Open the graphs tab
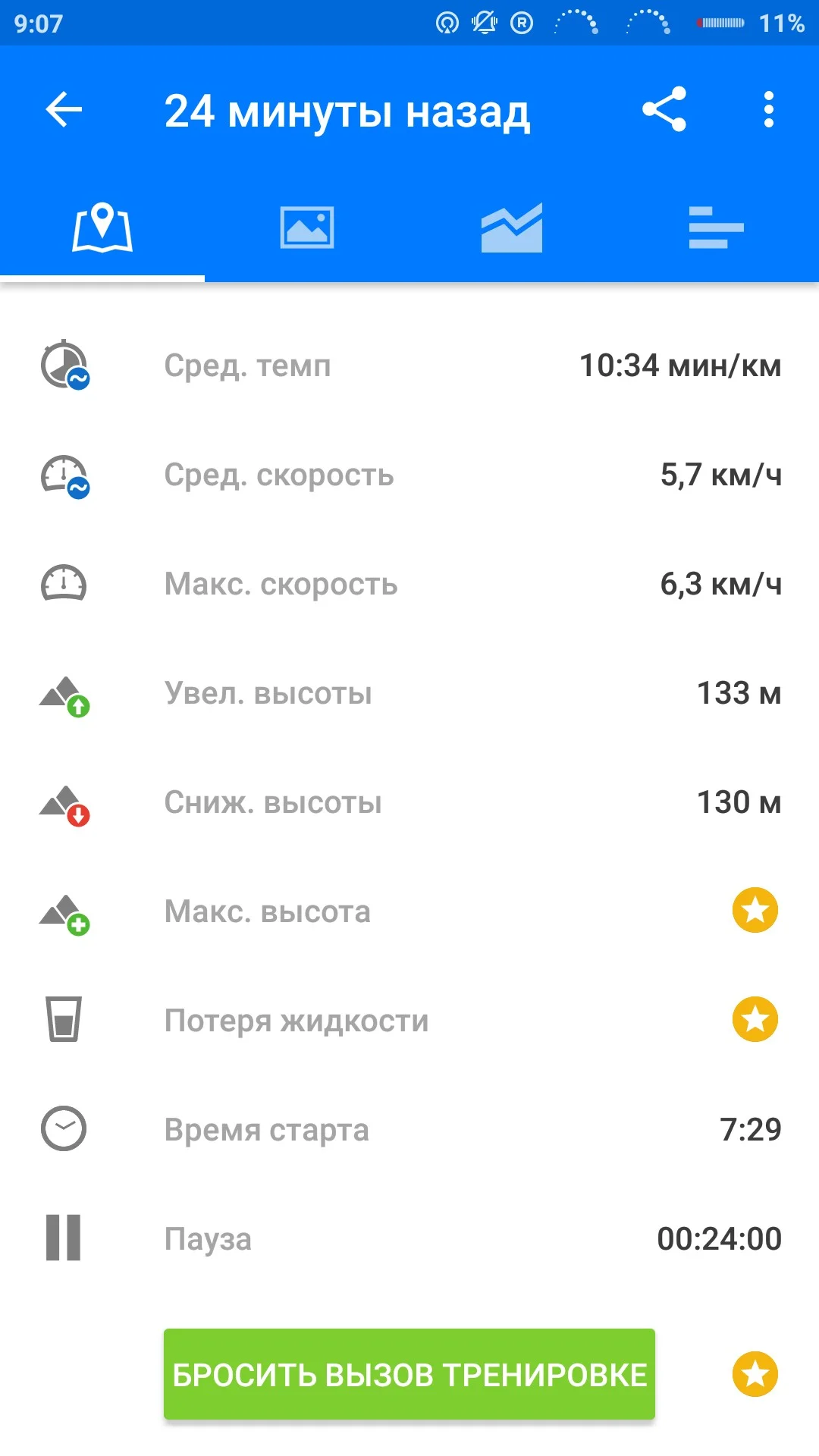This screenshot has width=819, height=1456. 512,227
